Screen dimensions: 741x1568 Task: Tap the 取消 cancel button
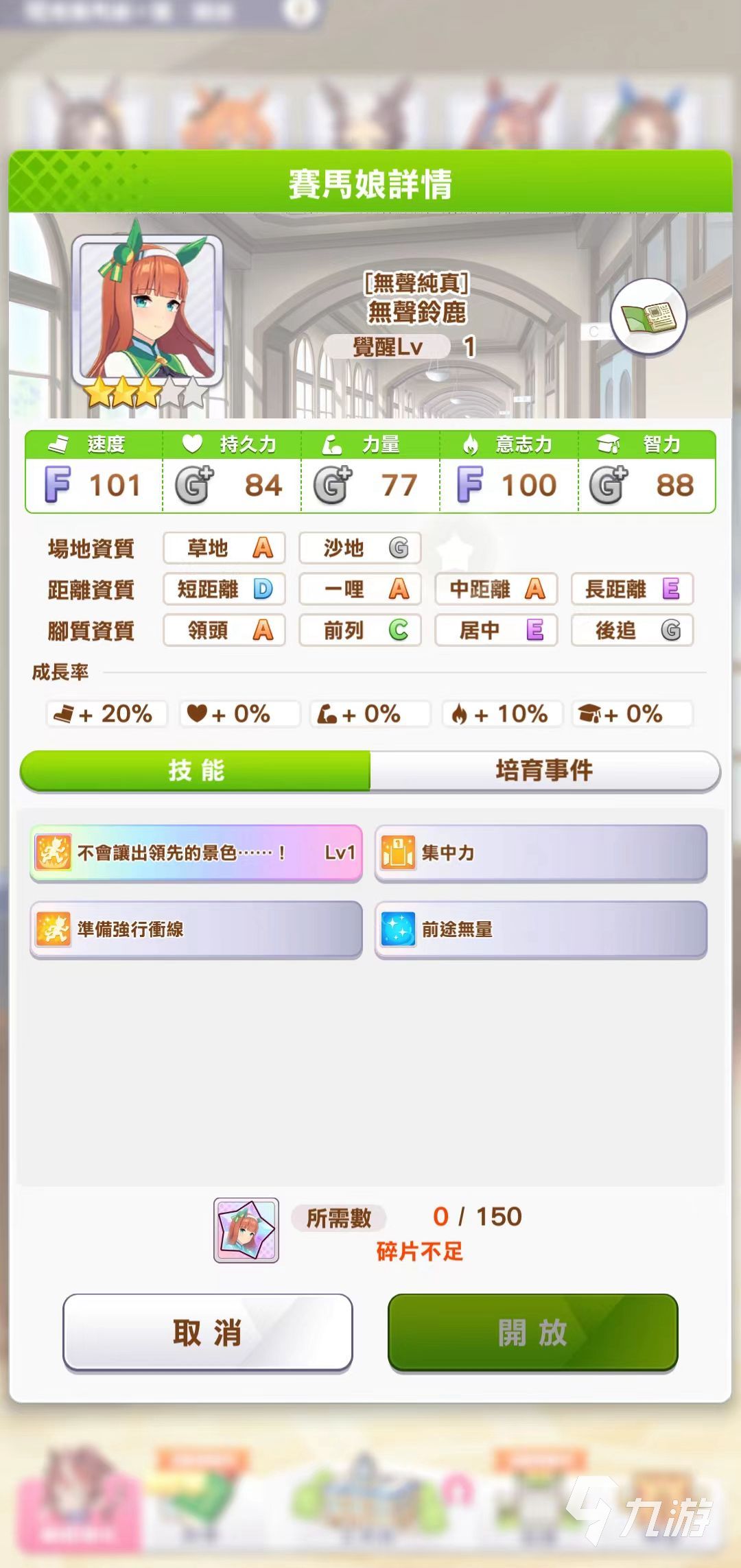[x=208, y=1332]
